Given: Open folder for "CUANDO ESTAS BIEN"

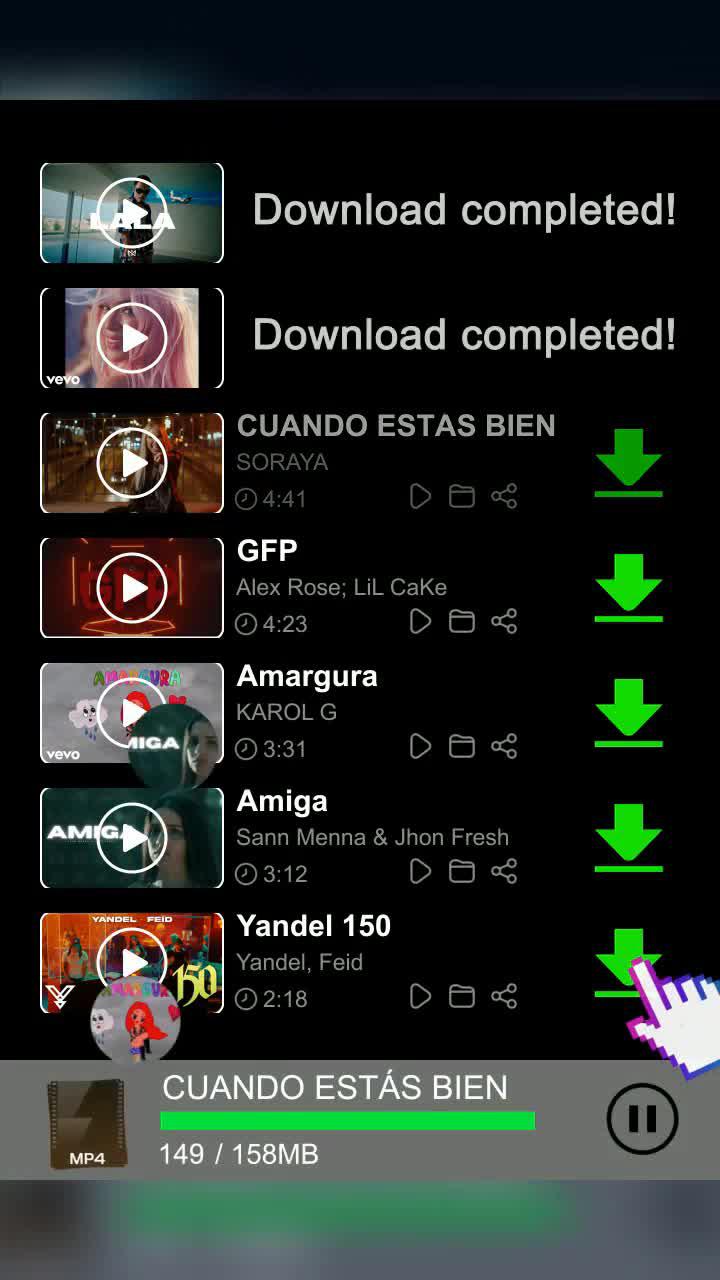Looking at the screenshot, I should pos(461,496).
